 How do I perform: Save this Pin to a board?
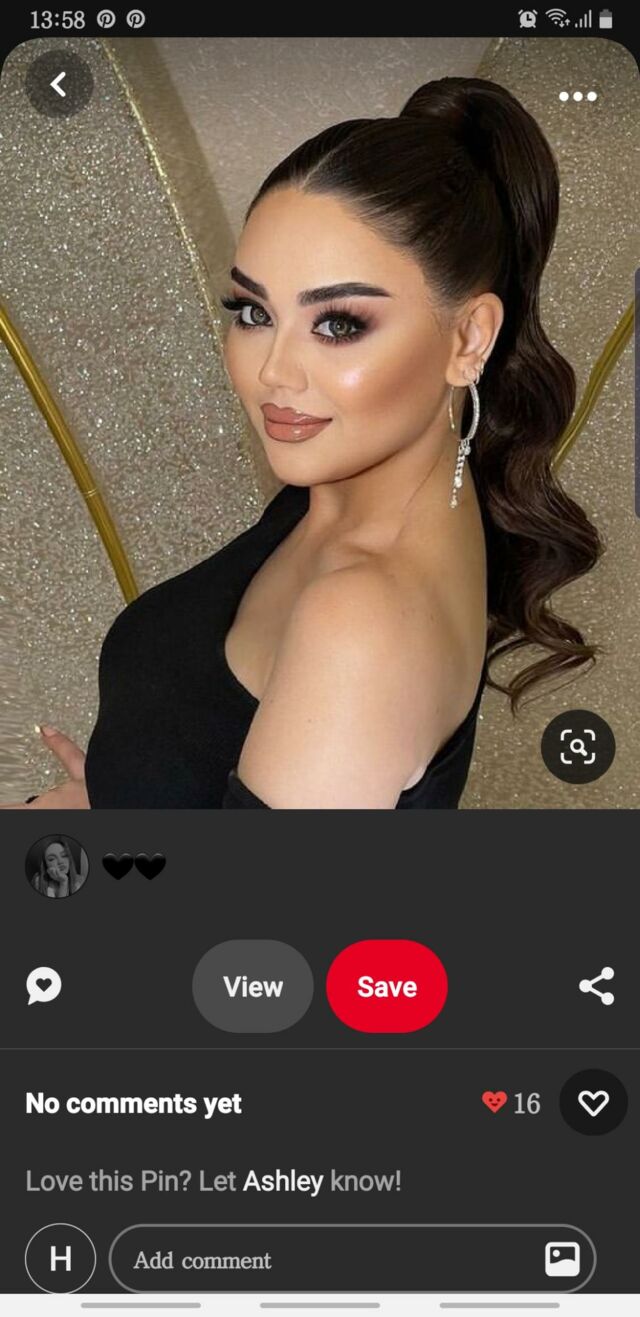coord(387,987)
